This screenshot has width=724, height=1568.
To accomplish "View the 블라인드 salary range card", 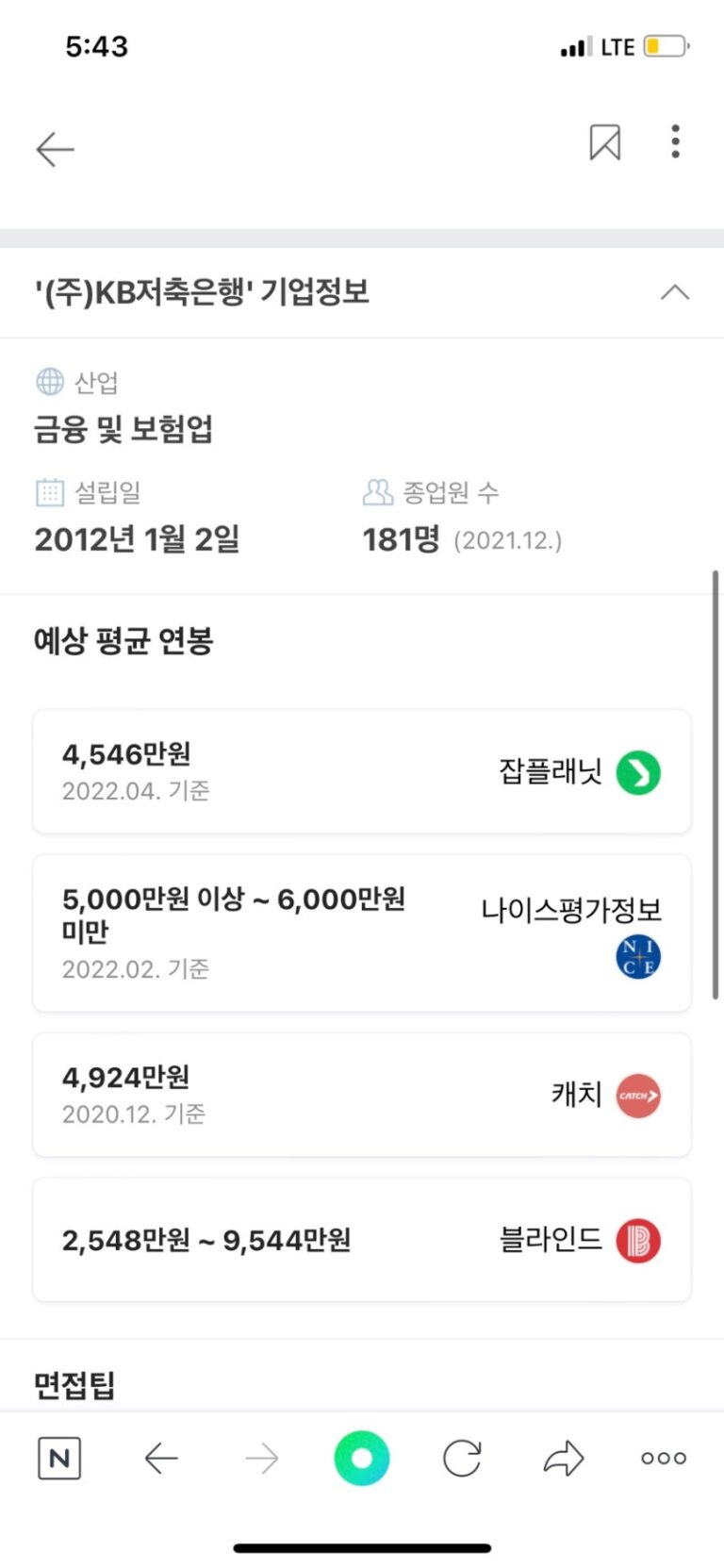I will click(362, 1240).
